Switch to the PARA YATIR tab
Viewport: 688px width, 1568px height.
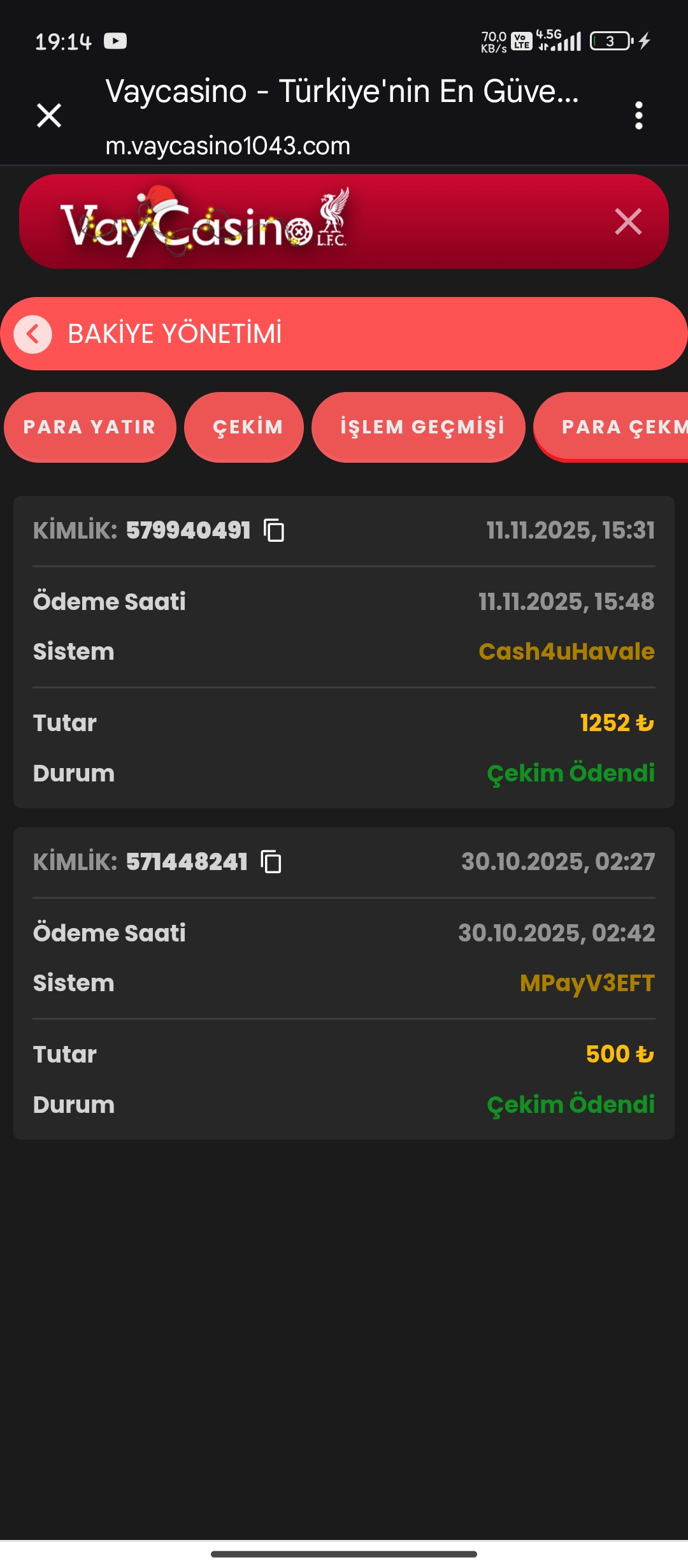pyautogui.click(x=89, y=427)
